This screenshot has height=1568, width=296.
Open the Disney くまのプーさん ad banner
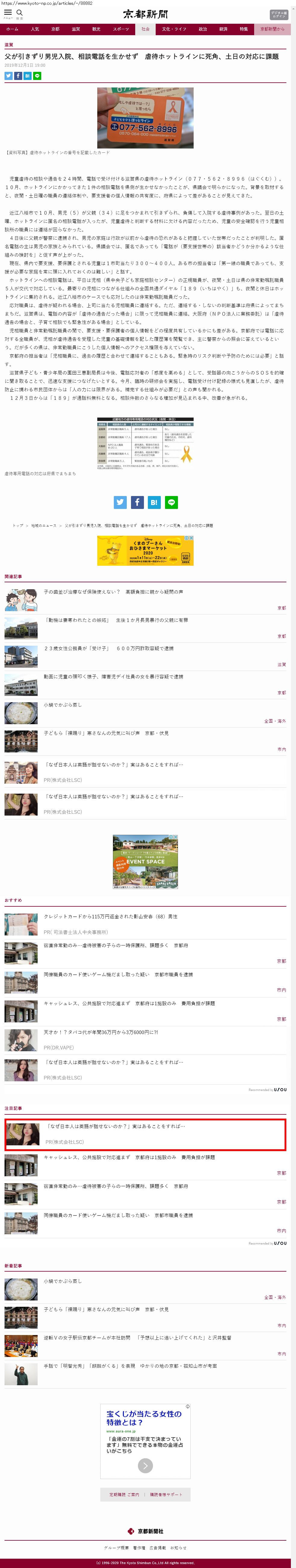[145, 550]
